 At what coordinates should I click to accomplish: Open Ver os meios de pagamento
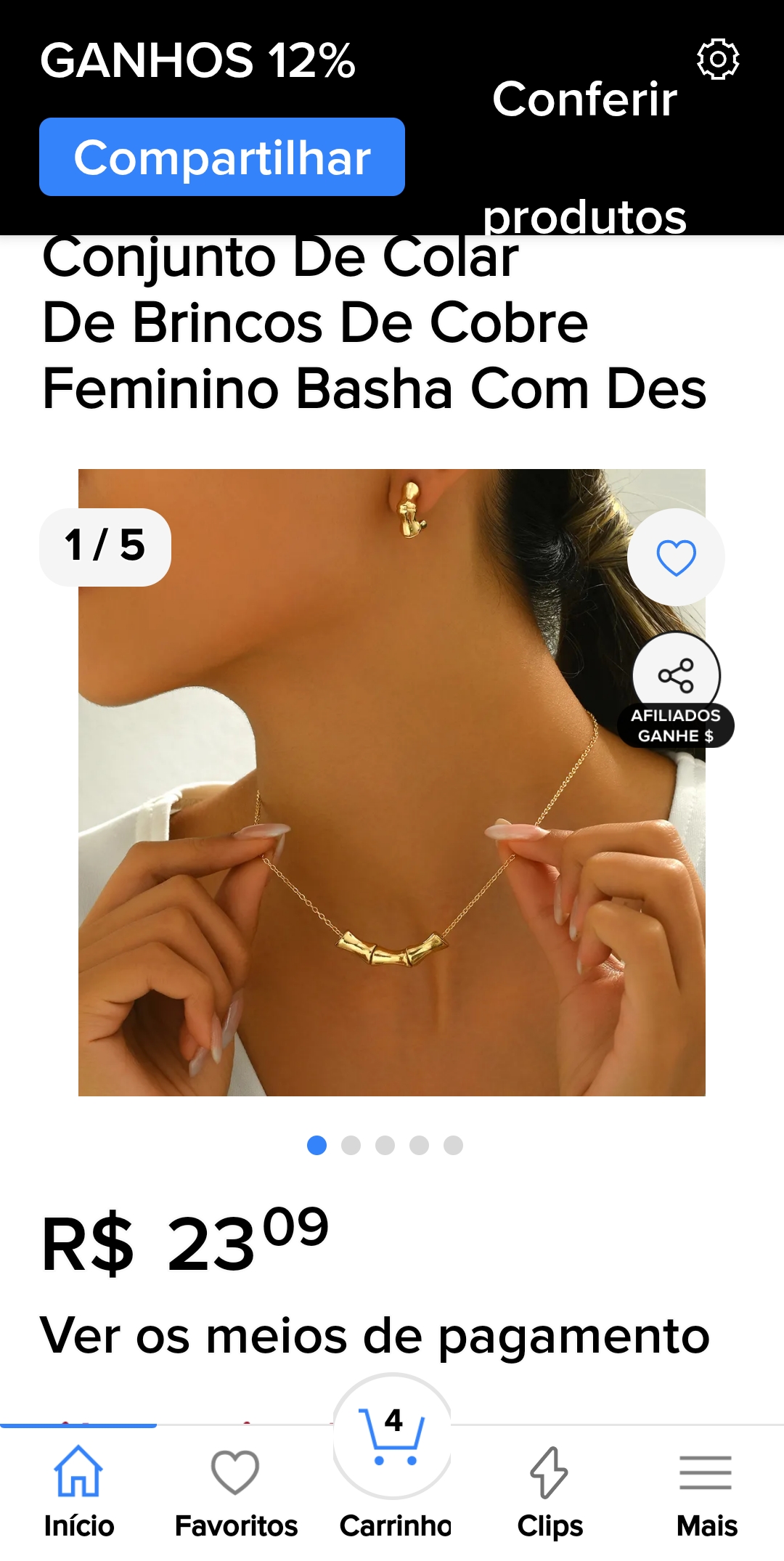point(375,1336)
